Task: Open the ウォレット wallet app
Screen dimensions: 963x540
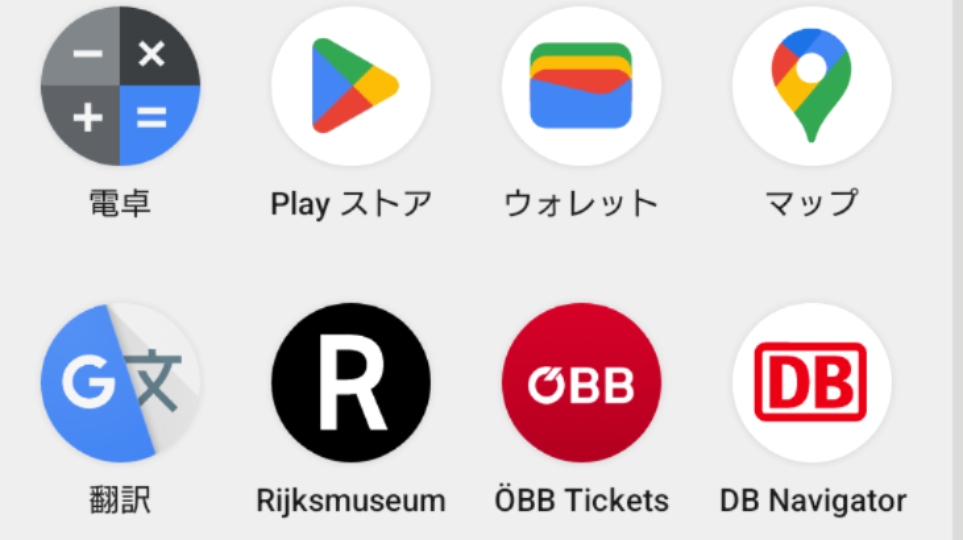Action: (581, 86)
